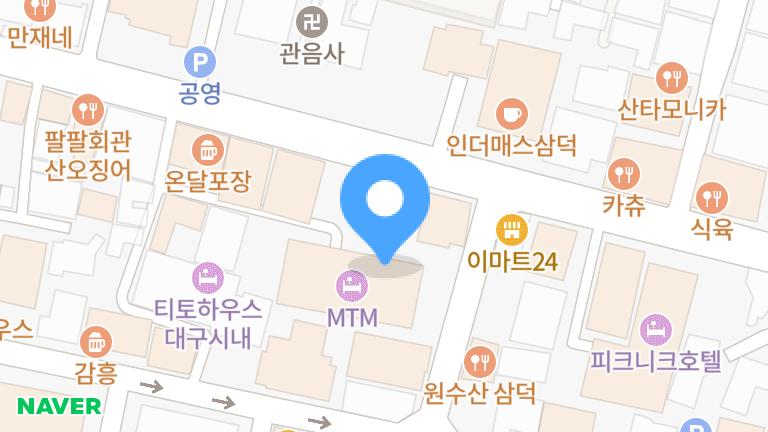Select the 원수산 삼덕 restaurant marker
Viewport: 768px width, 432px height.
pyautogui.click(x=481, y=360)
